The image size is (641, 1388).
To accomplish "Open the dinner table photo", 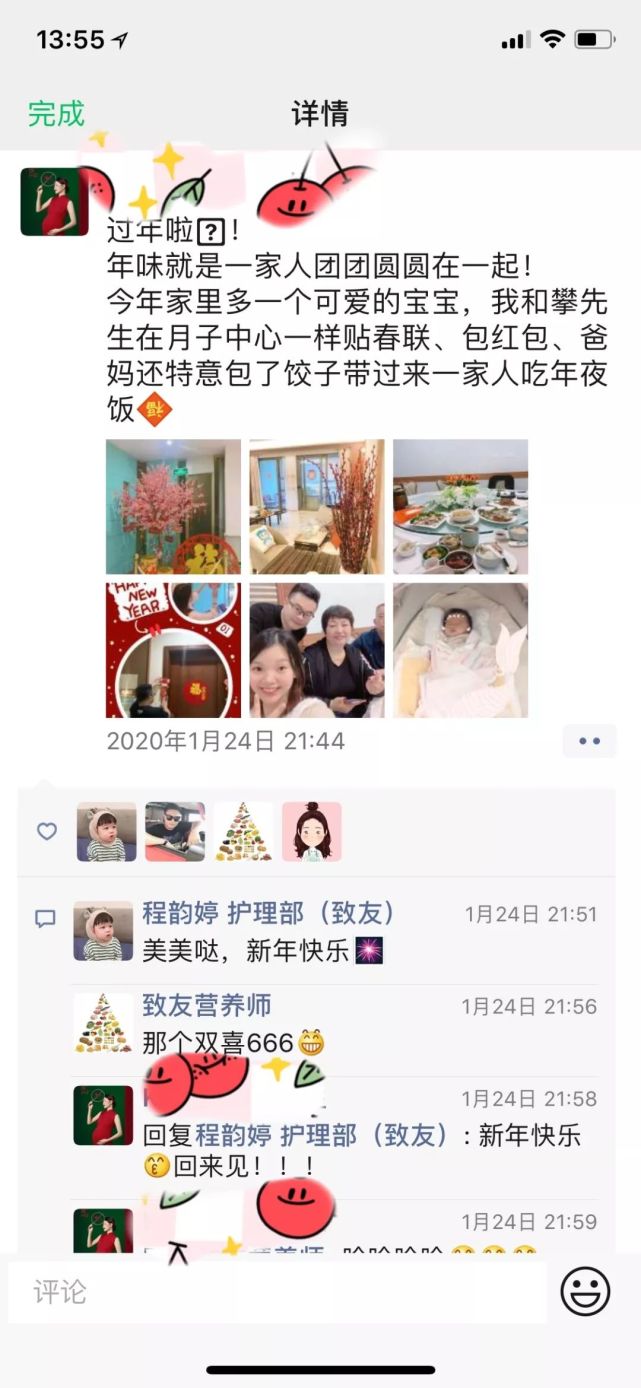I will coord(460,507).
